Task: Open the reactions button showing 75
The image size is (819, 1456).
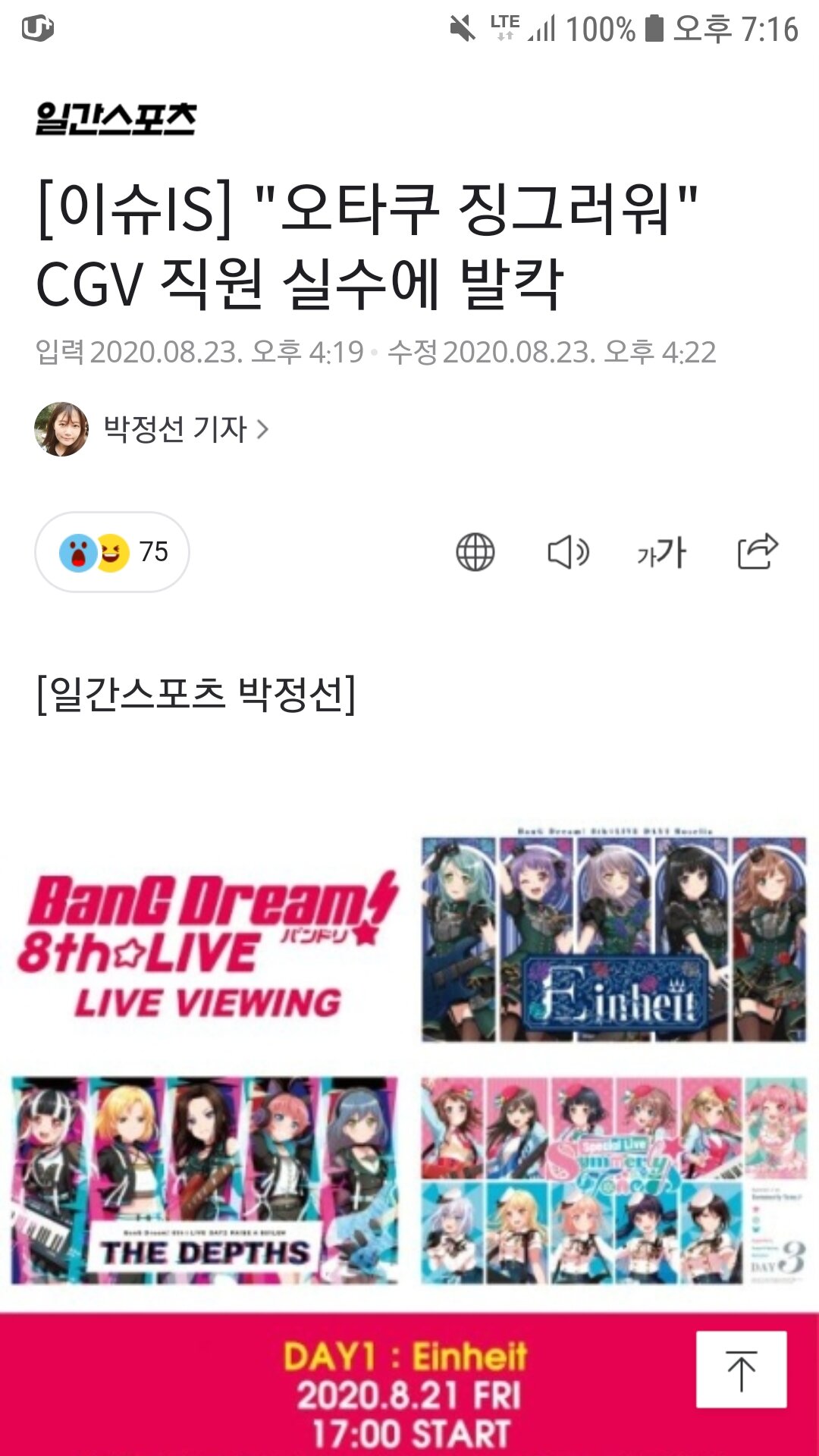Action: click(112, 552)
